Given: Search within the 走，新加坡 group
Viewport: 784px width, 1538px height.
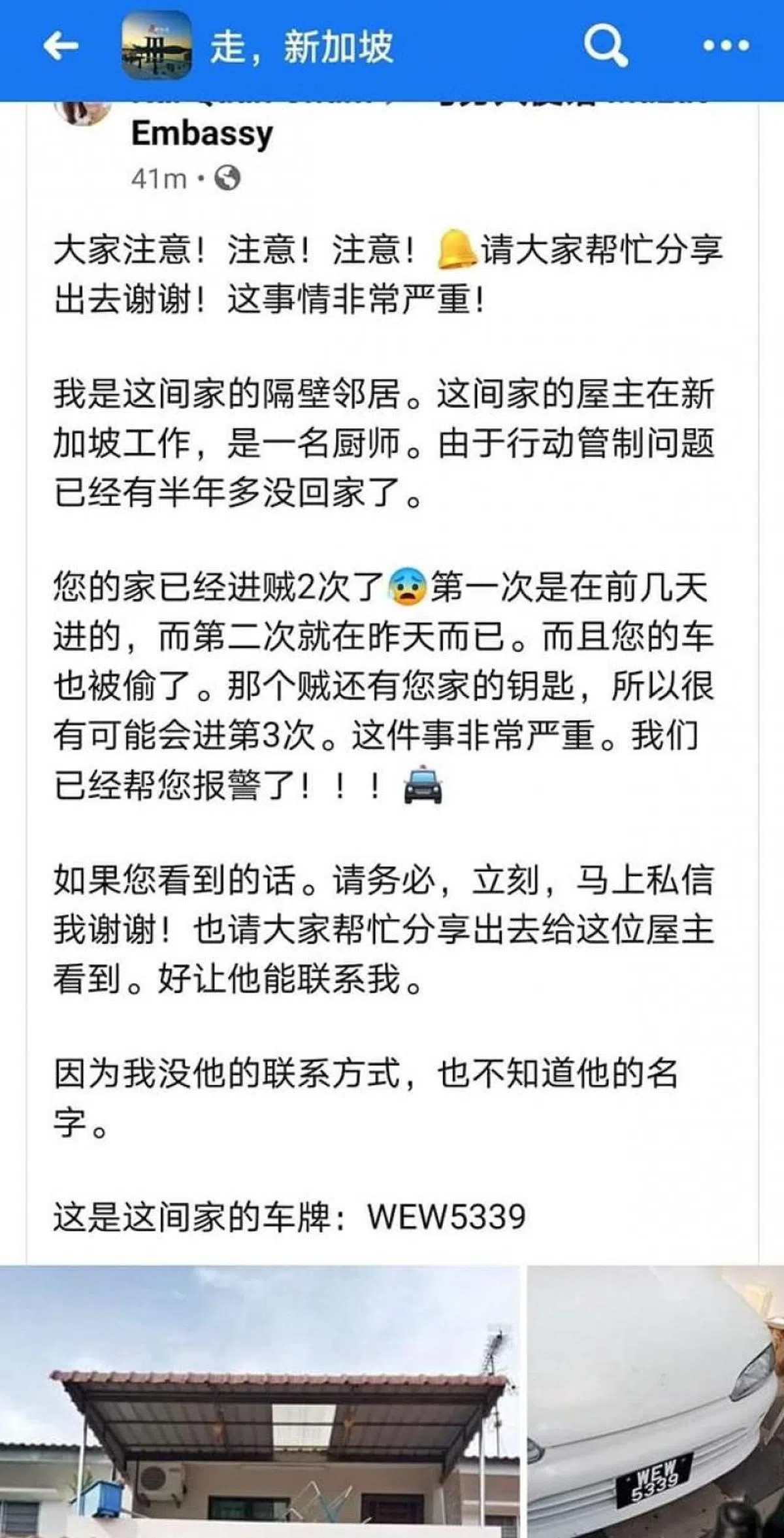Looking at the screenshot, I should pyautogui.click(x=605, y=46).
